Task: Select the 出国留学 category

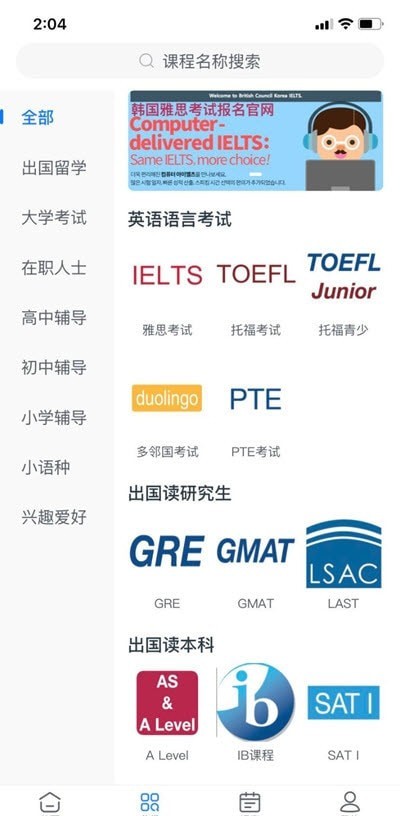Action: click(54, 168)
